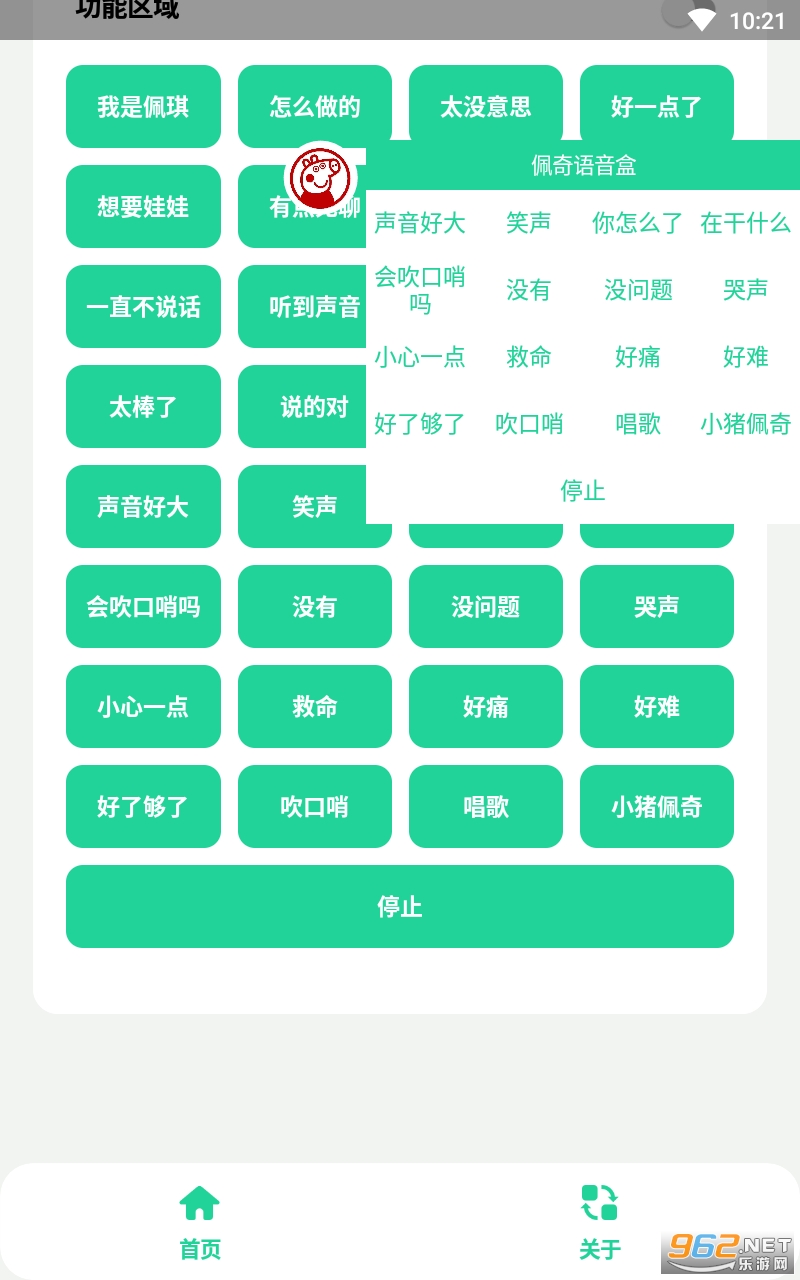The width and height of the screenshot is (800, 1280).
Task: Select the 好一点了 button
Action: pos(656,107)
